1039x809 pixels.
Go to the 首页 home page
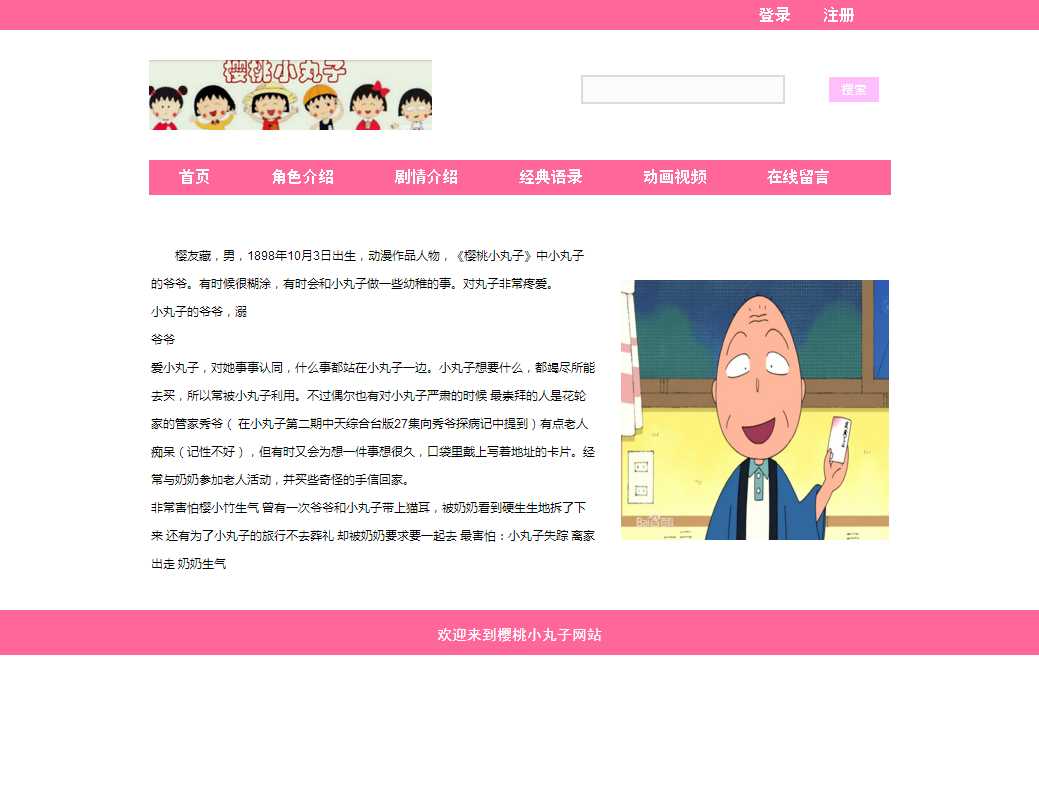[194, 177]
